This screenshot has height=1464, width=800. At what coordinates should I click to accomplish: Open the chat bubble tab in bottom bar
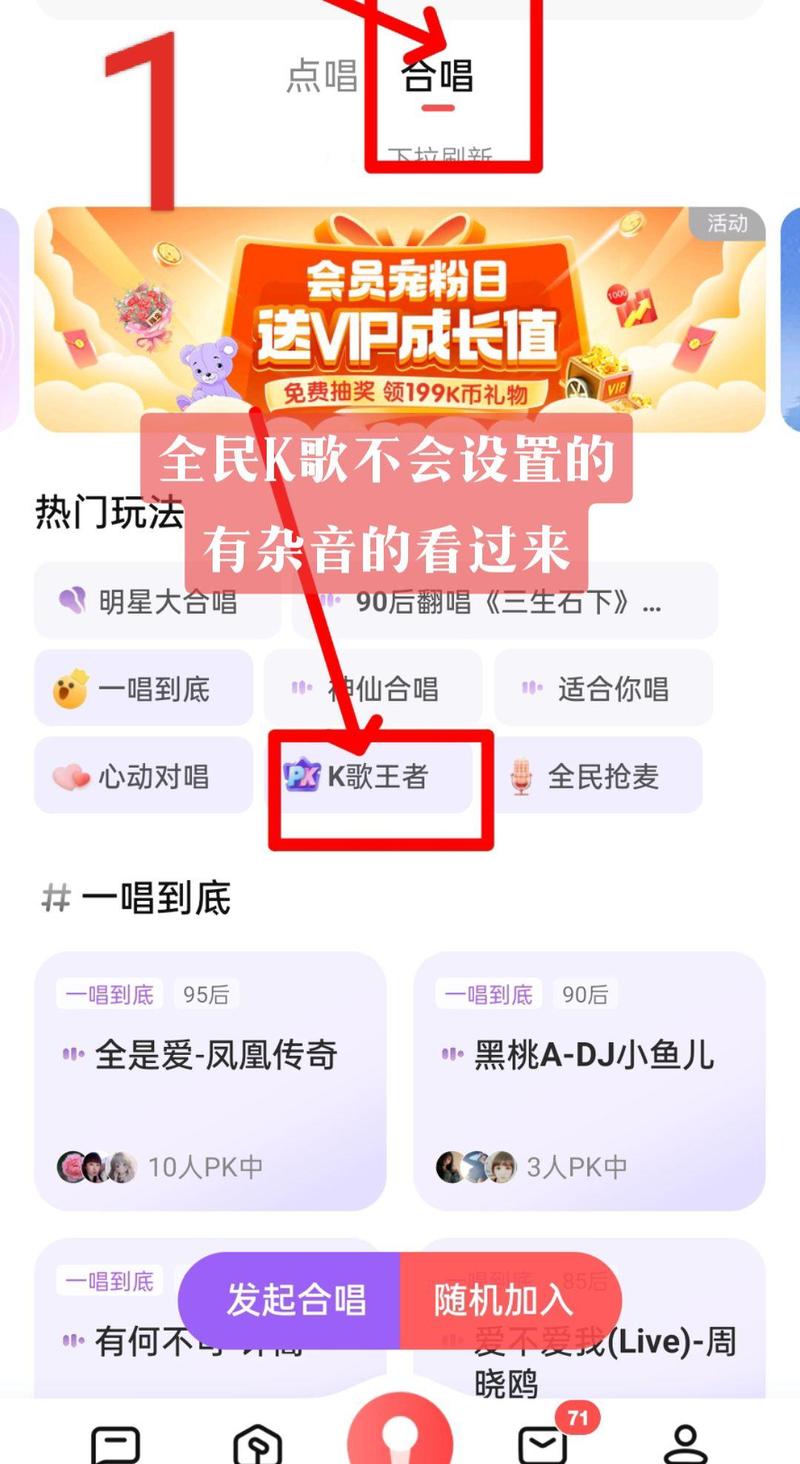pyautogui.click(x=115, y=1442)
